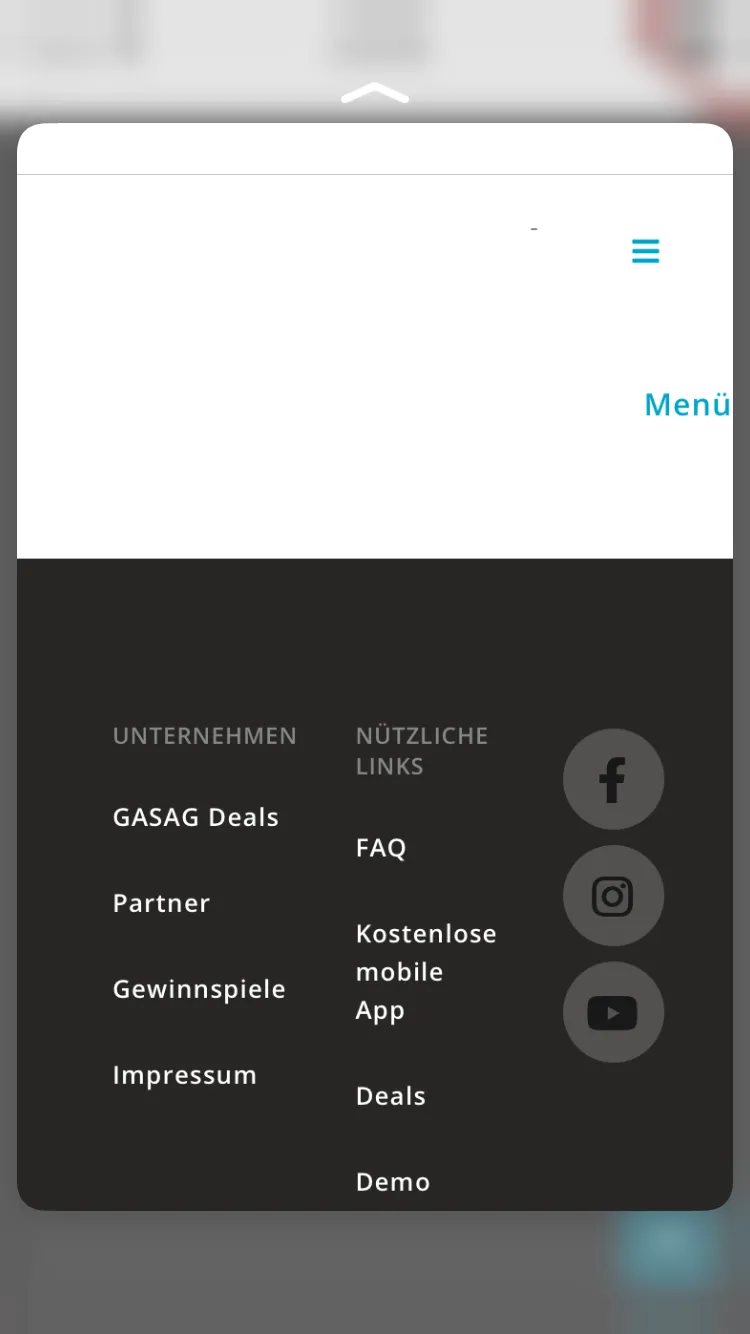Tap Kostenlose mobile App link
750x1334 pixels.
pyautogui.click(x=426, y=972)
